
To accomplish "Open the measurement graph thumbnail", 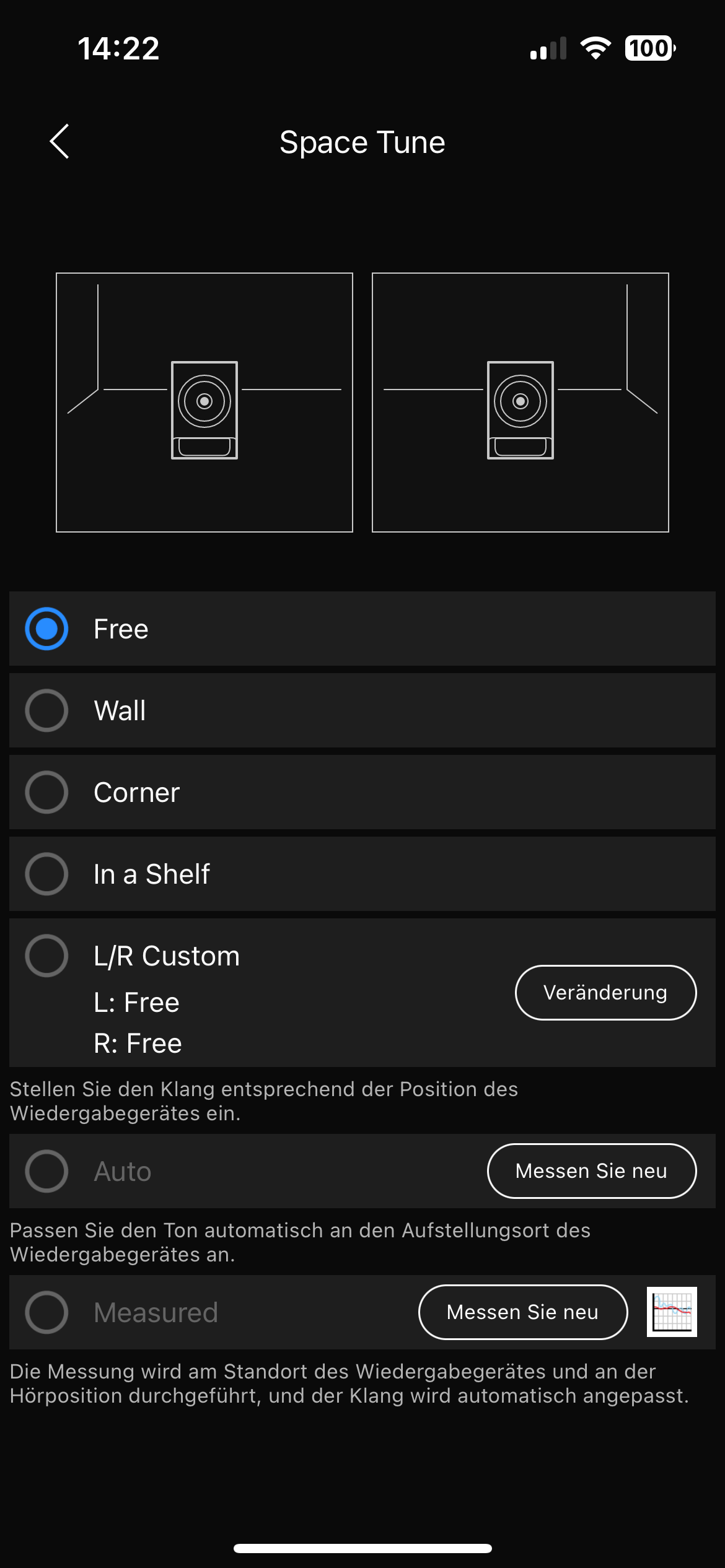I will tap(672, 1312).
